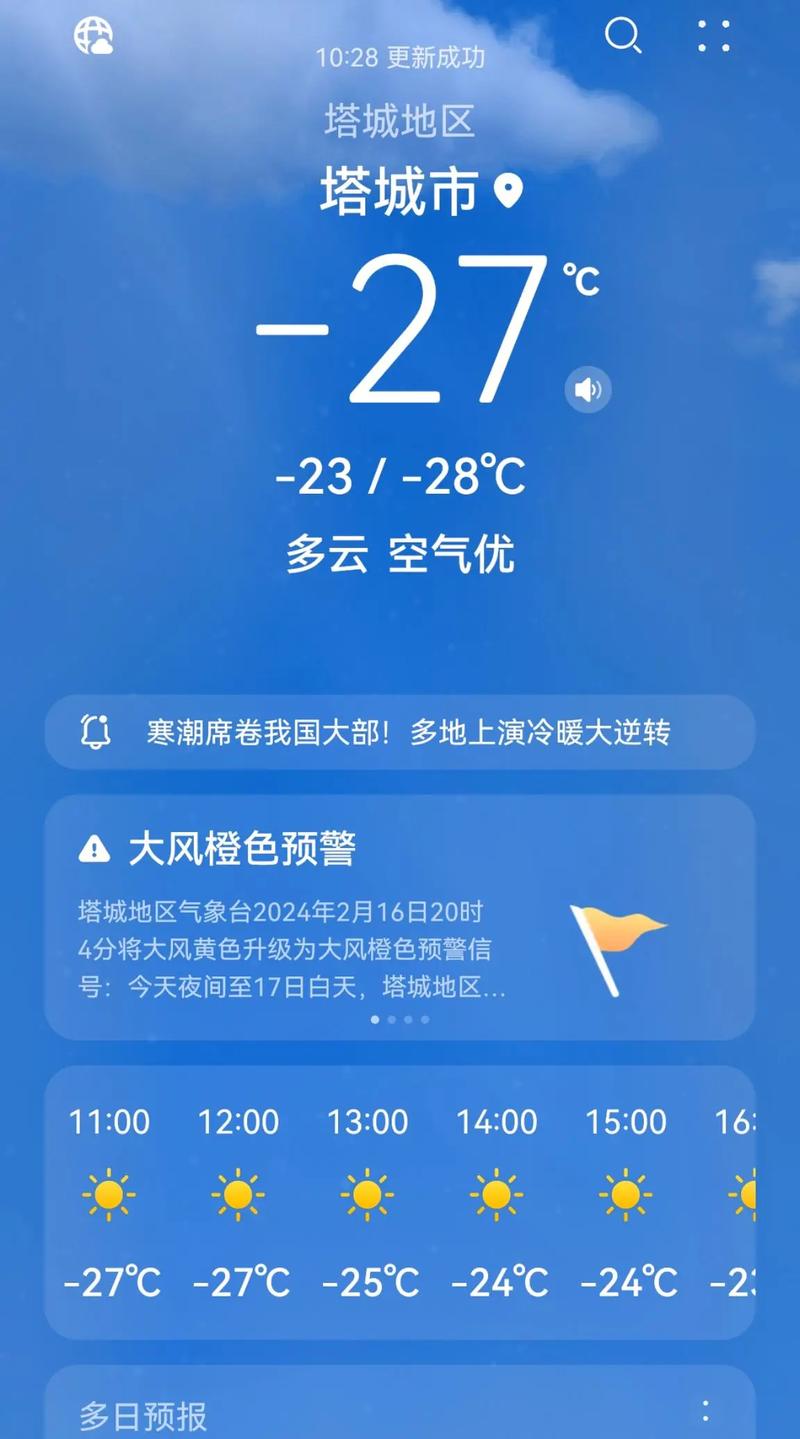Click the notification bell icon
800x1439 pixels.
coord(94,733)
